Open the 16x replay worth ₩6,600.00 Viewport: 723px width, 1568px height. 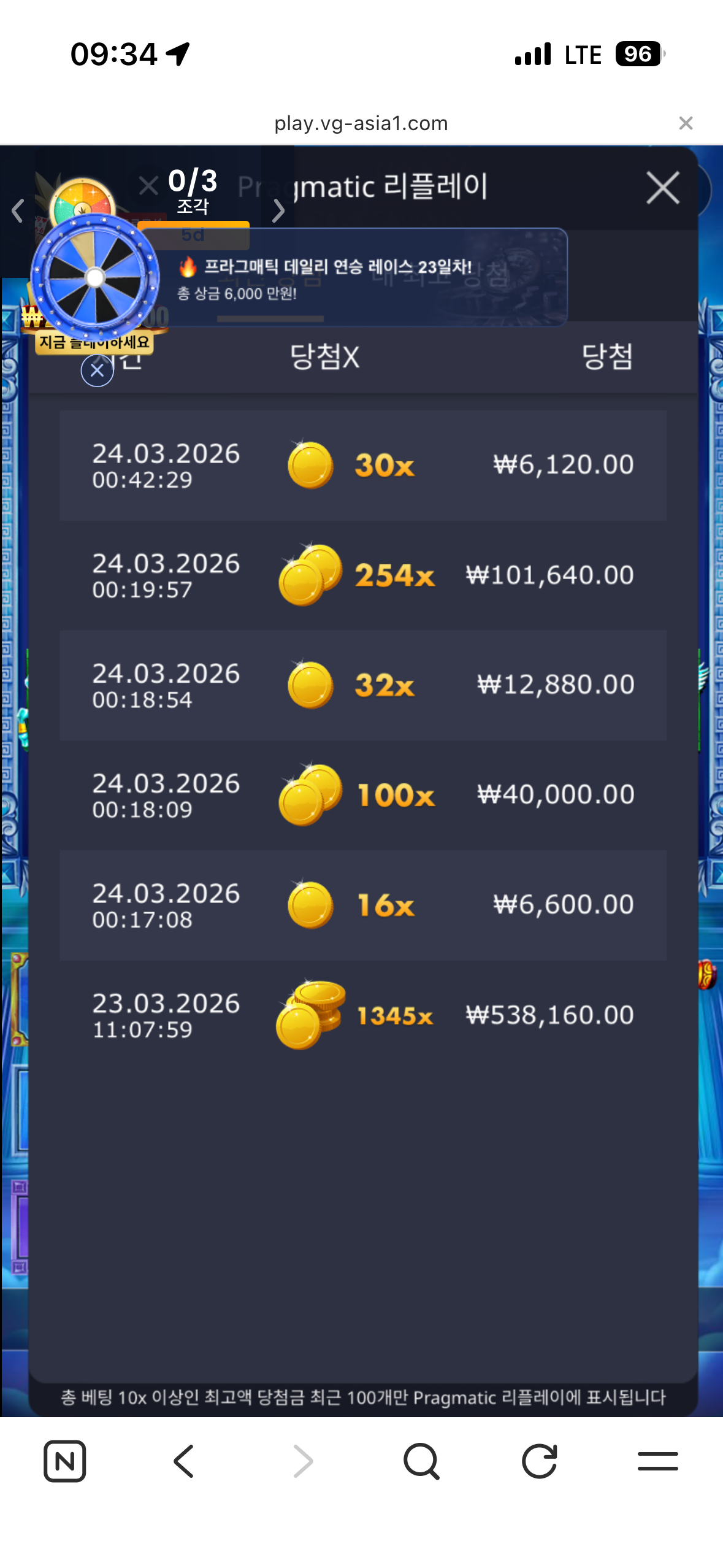pos(363,905)
